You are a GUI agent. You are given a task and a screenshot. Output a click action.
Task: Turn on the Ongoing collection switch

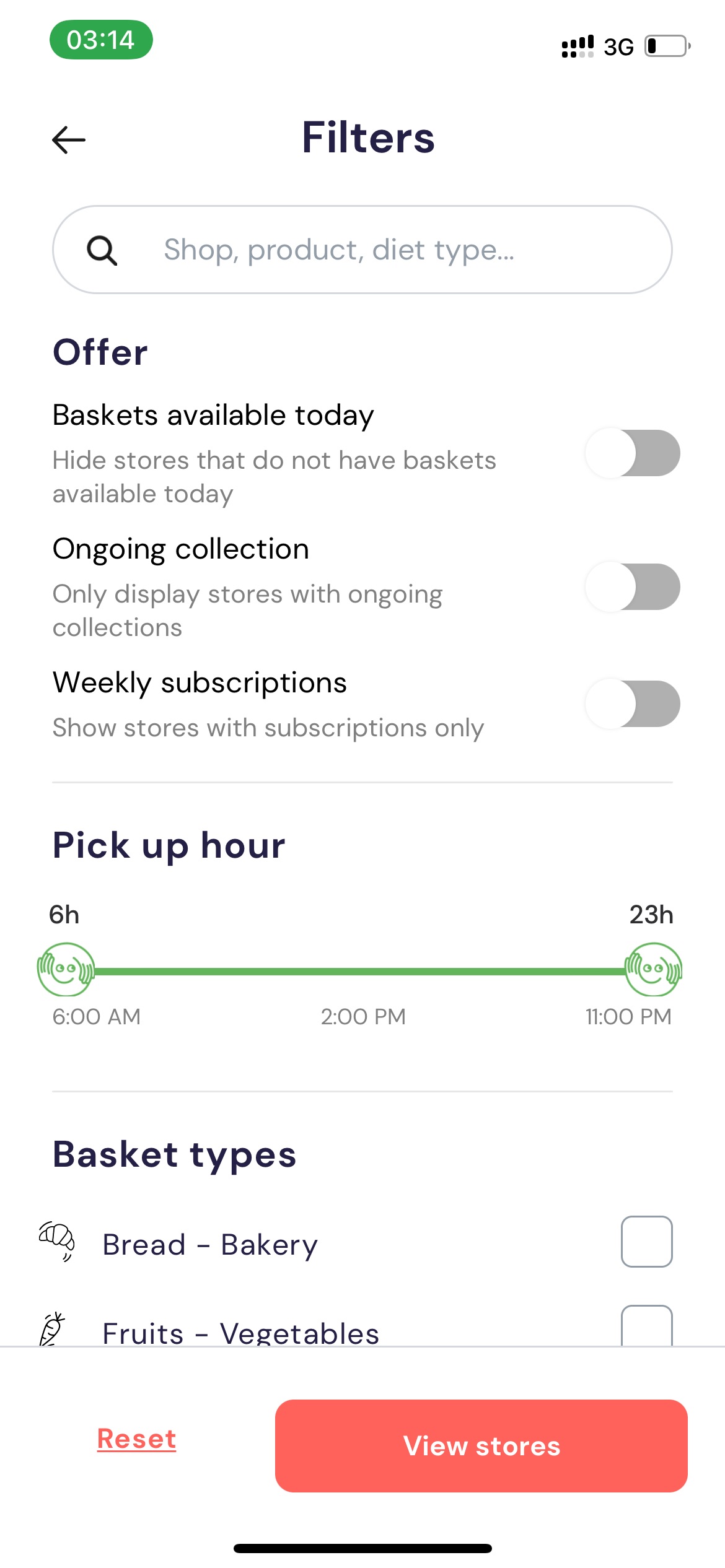click(x=632, y=586)
